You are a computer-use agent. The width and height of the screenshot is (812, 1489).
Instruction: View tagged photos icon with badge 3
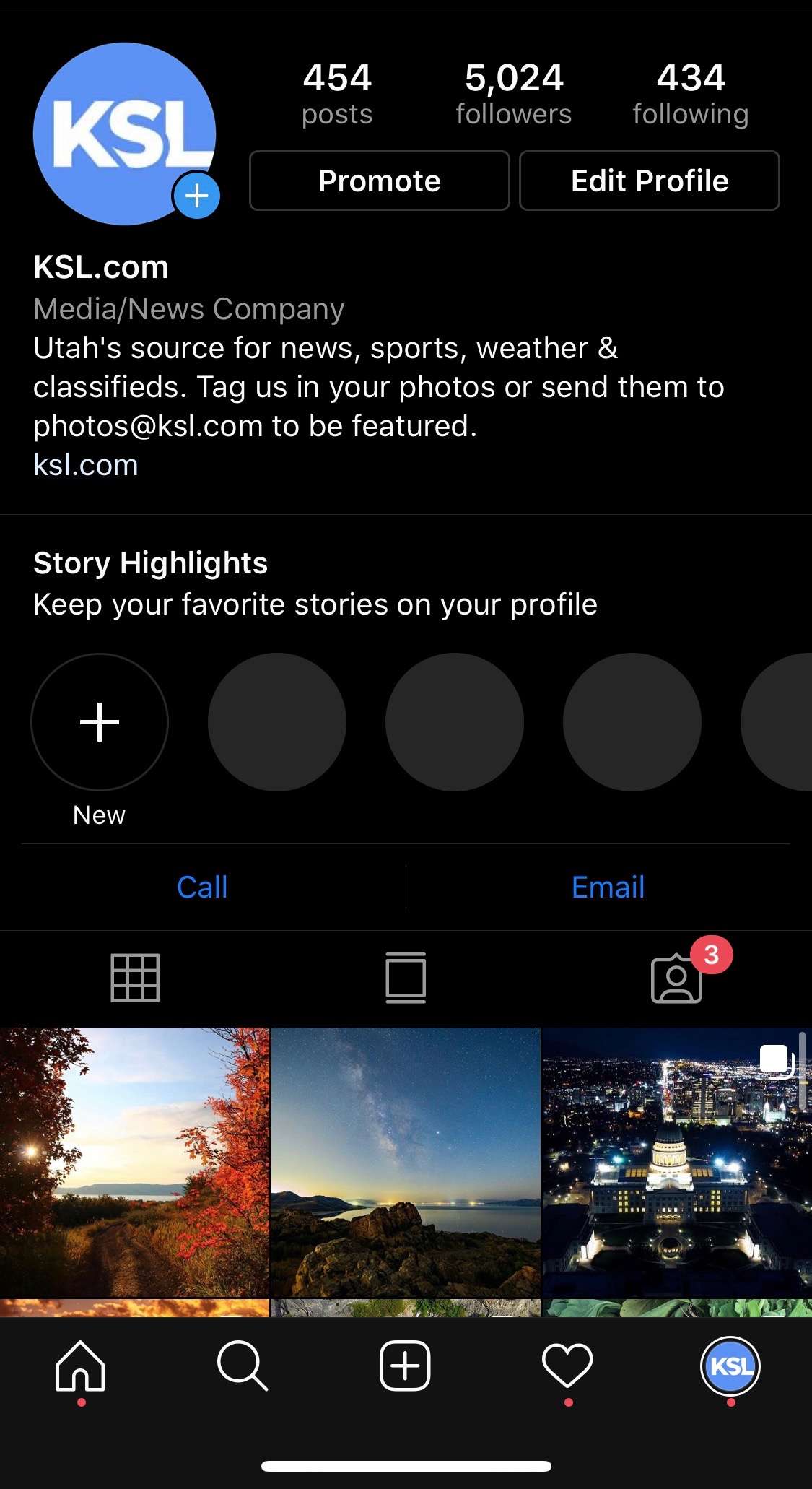click(676, 978)
